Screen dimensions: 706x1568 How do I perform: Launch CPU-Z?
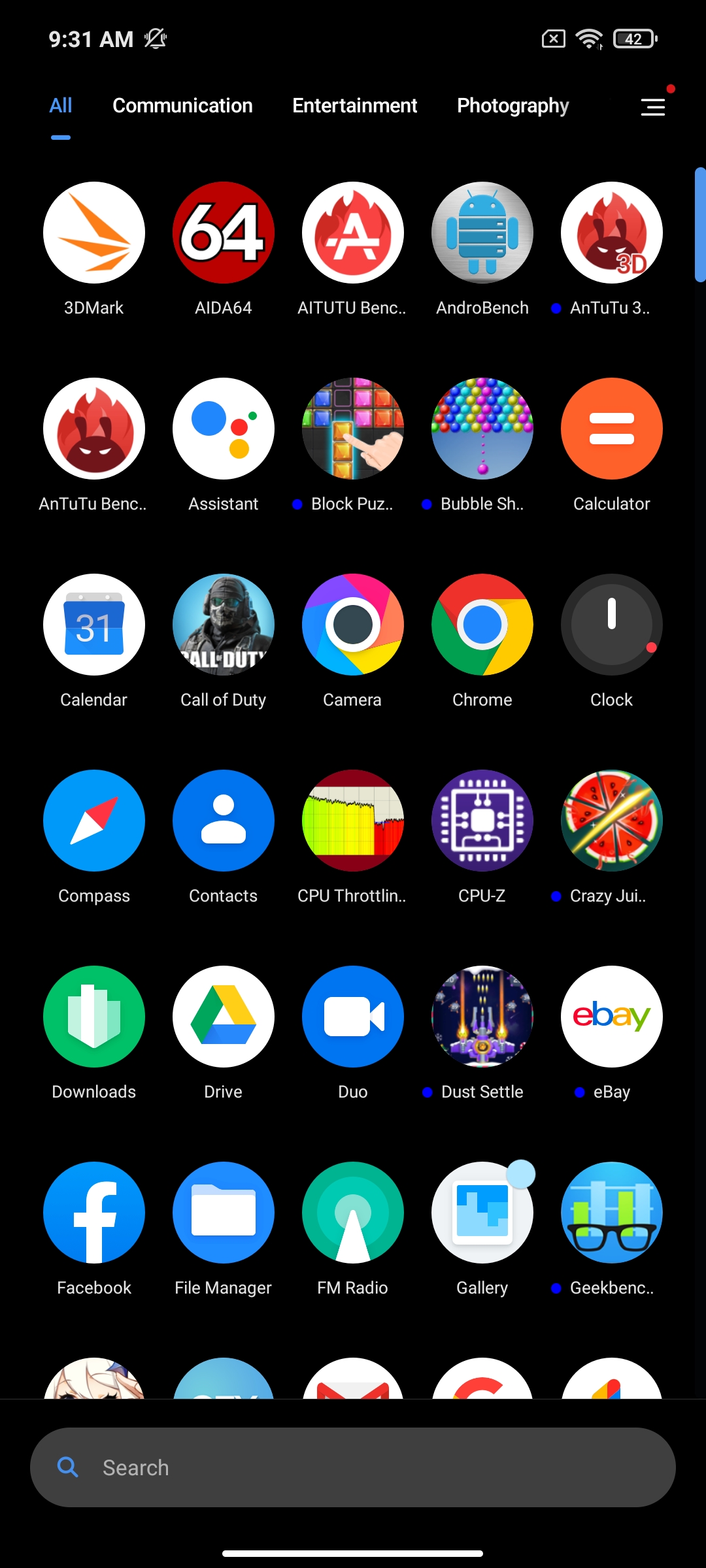pos(482,821)
